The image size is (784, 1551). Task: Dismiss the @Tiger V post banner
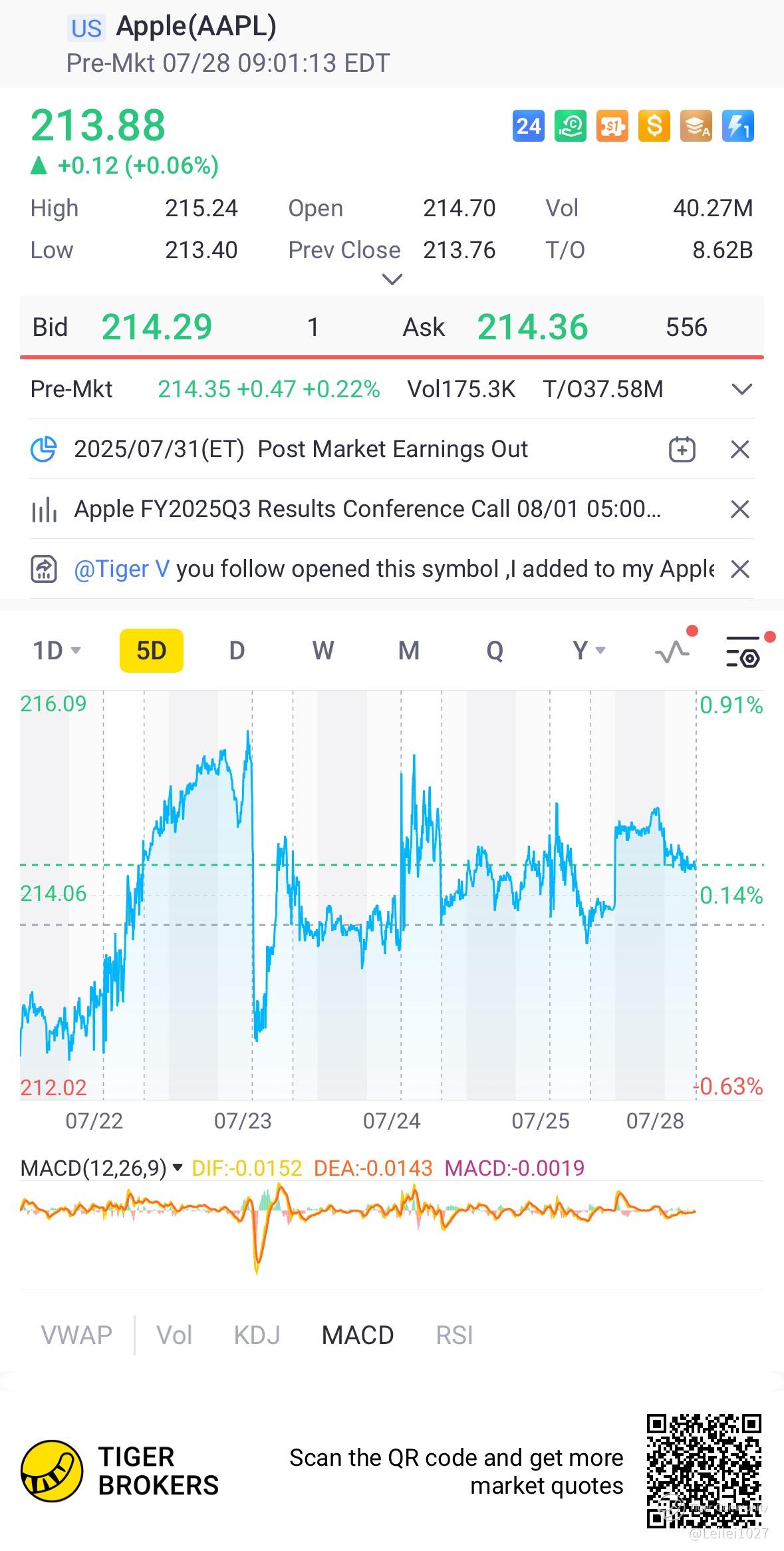click(739, 570)
